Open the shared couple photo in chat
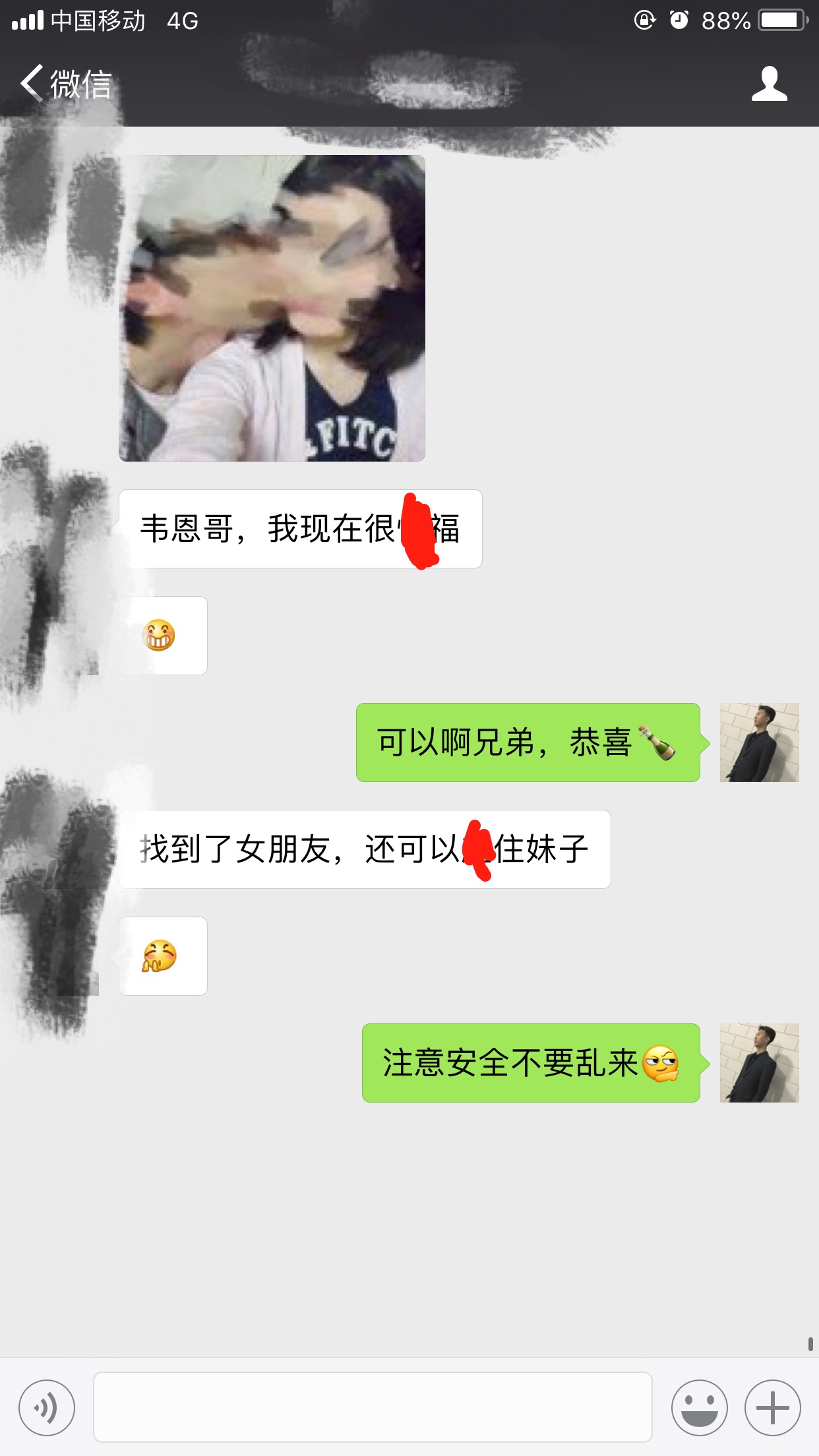 272,309
